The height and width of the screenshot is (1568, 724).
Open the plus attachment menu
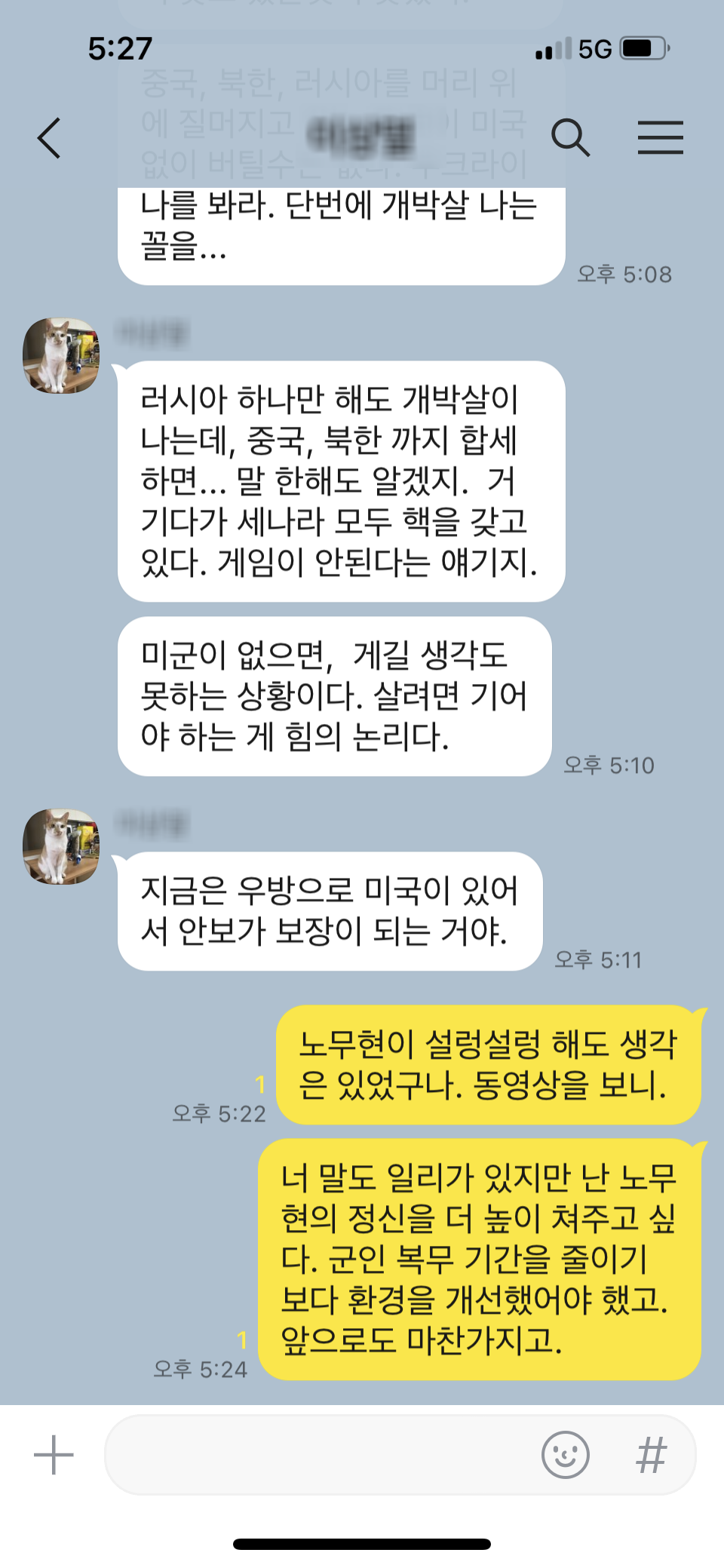click(54, 1455)
